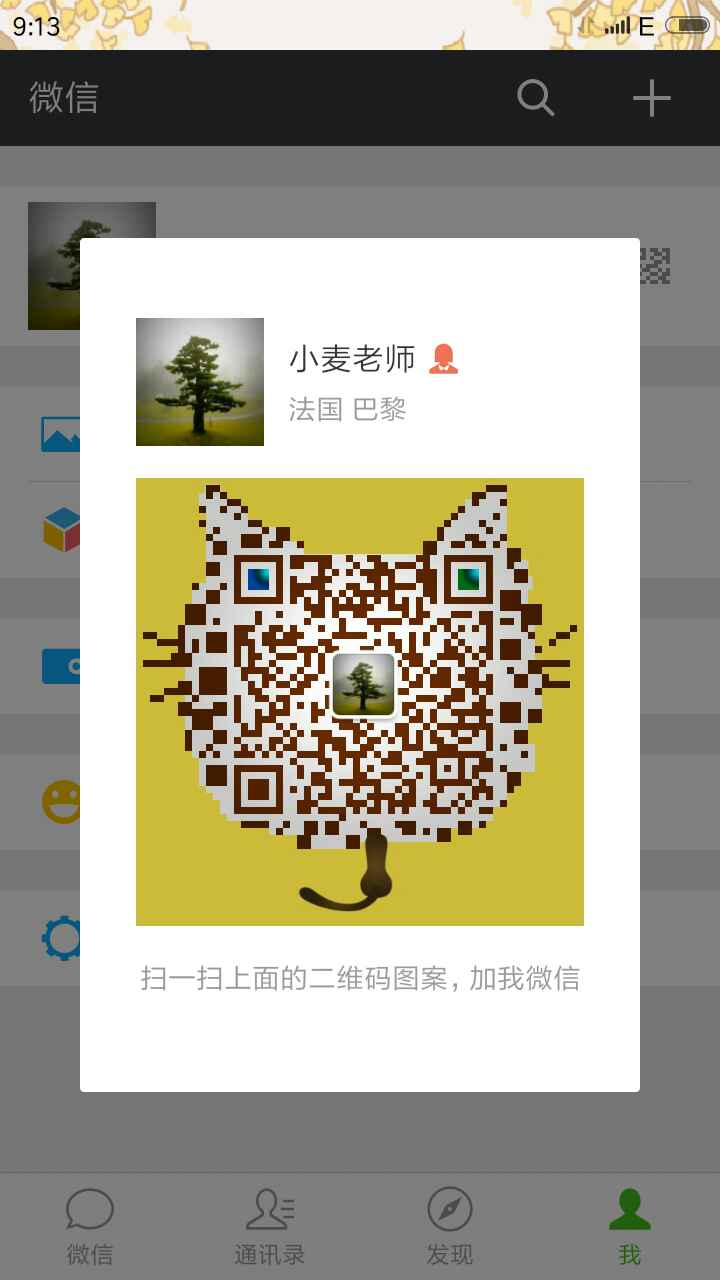Image resolution: width=720 pixels, height=1280 pixels.
Task: Tap the Discover compass icon
Action: coord(450,1209)
